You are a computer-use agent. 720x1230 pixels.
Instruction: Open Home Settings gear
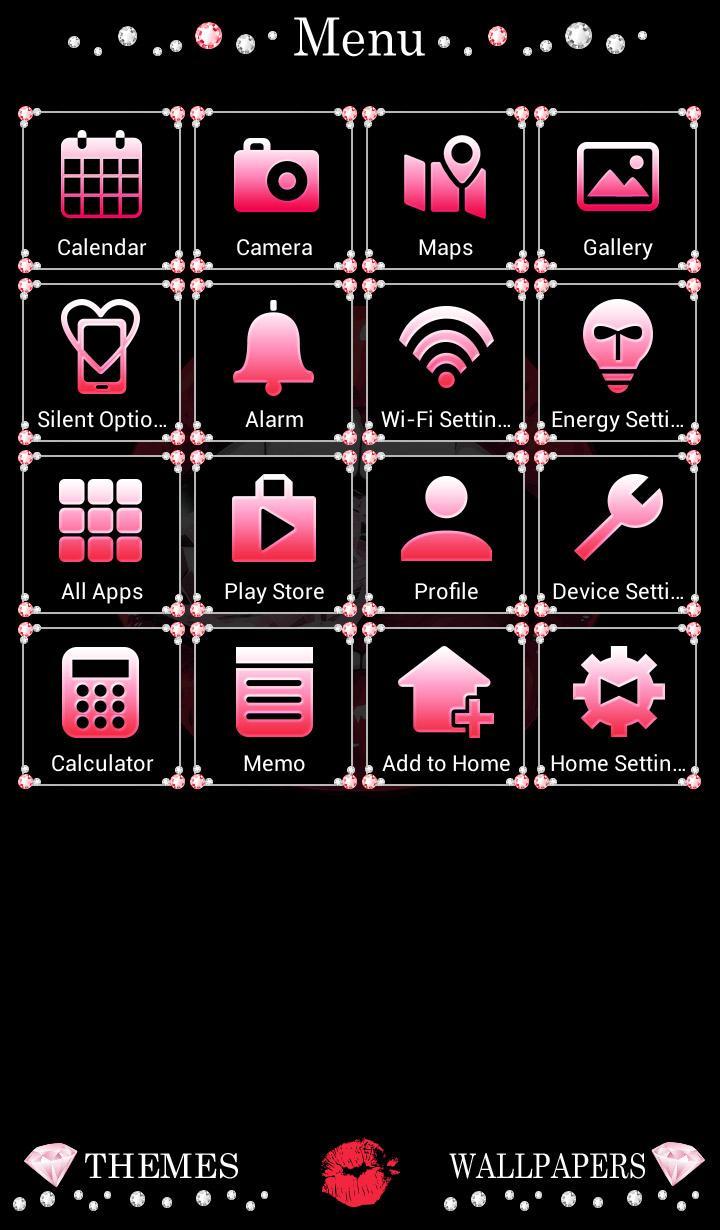tap(617, 706)
